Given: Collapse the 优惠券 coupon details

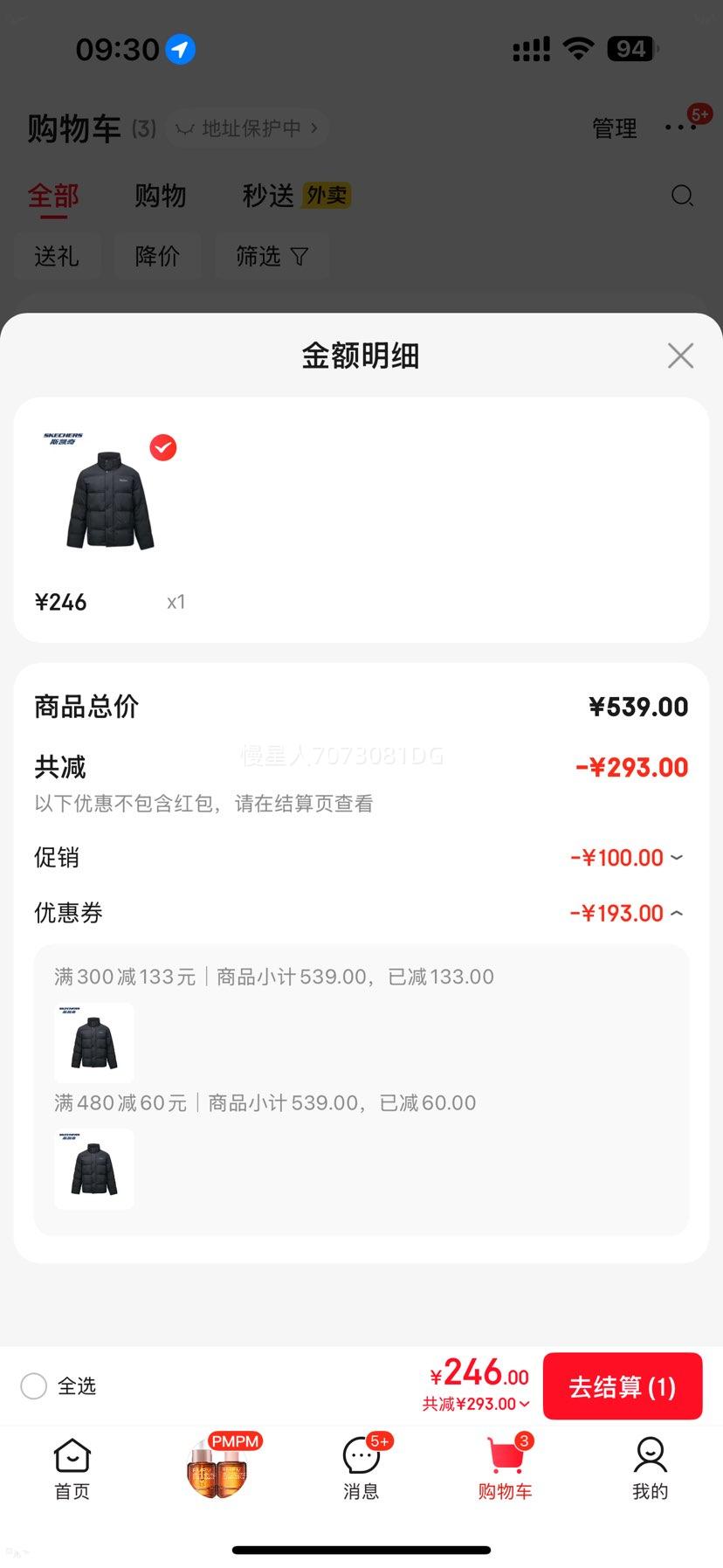Looking at the screenshot, I should click(x=677, y=913).
